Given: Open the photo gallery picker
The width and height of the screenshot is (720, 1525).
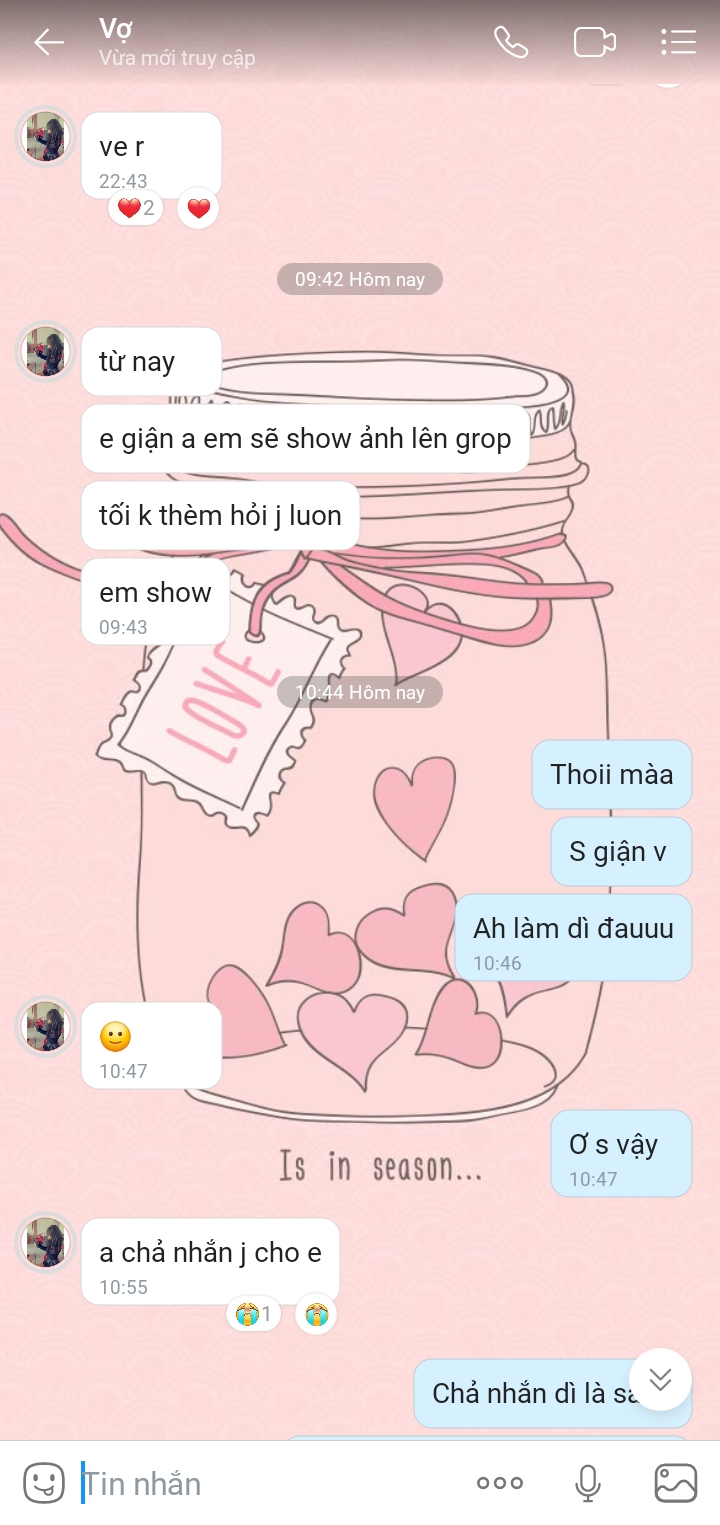Looking at the screenshot, I should (x=675, y=1483).
